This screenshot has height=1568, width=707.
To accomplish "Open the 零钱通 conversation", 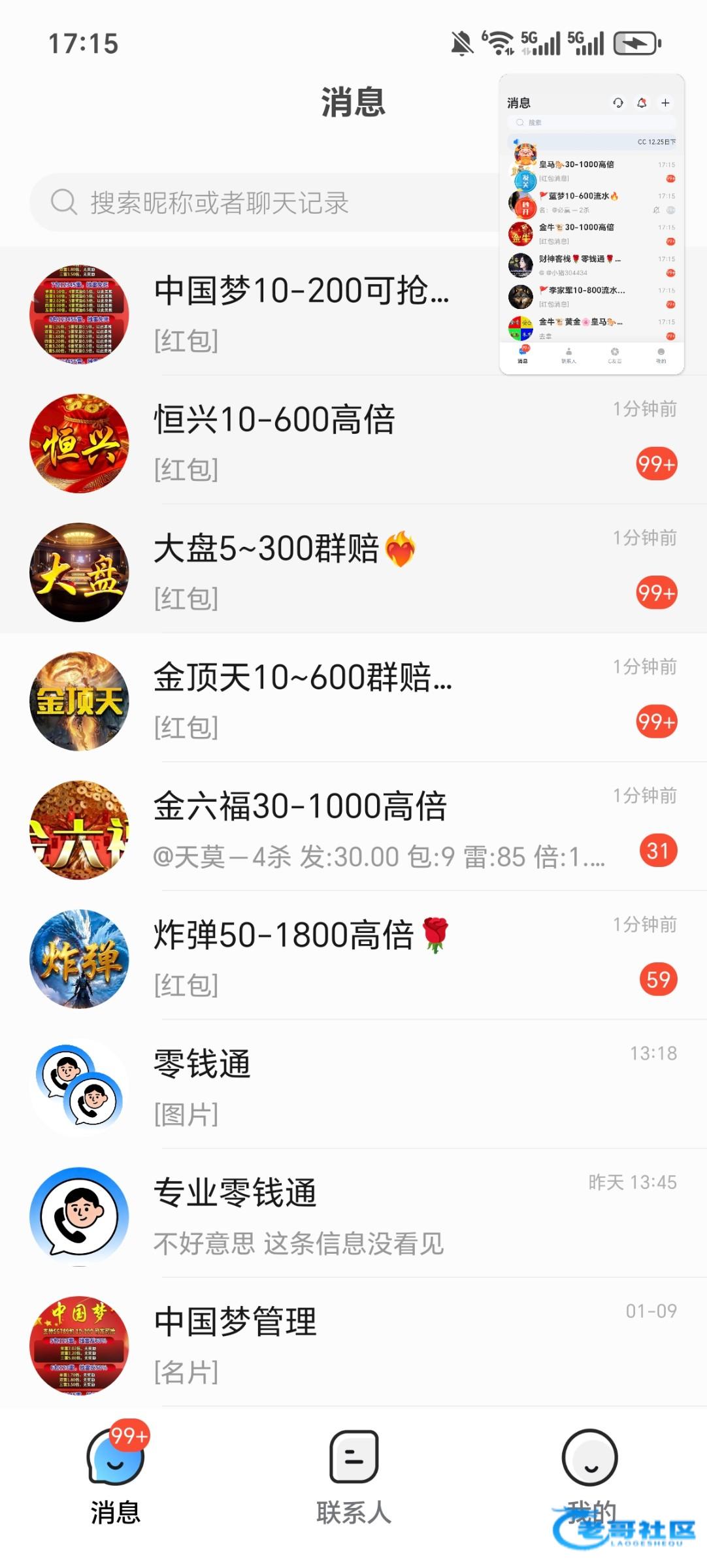I will 353,1085.
